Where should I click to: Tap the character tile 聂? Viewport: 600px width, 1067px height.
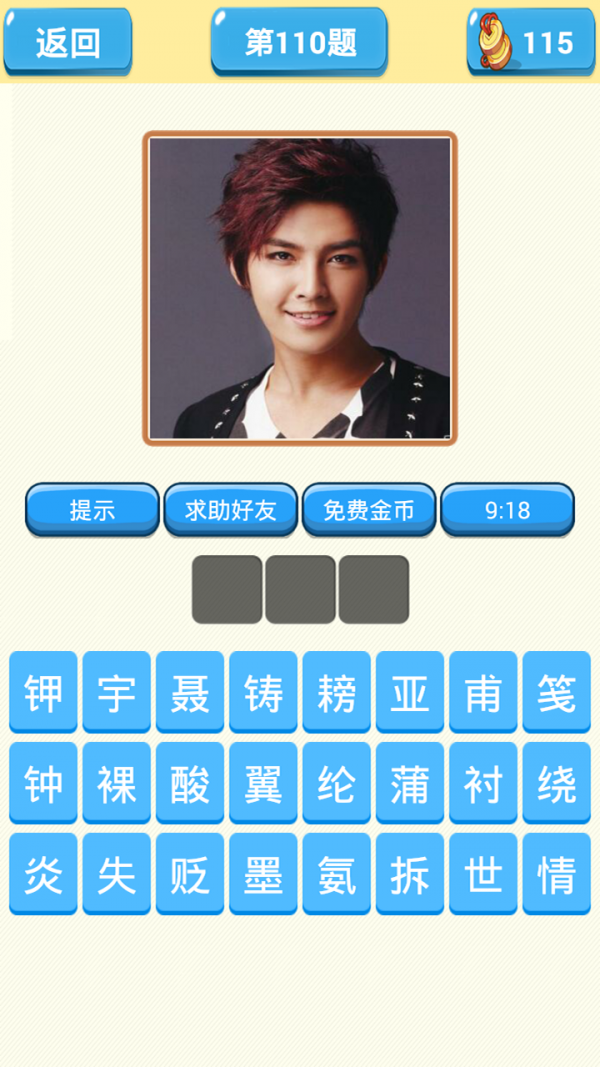click(x=190, y=692)
